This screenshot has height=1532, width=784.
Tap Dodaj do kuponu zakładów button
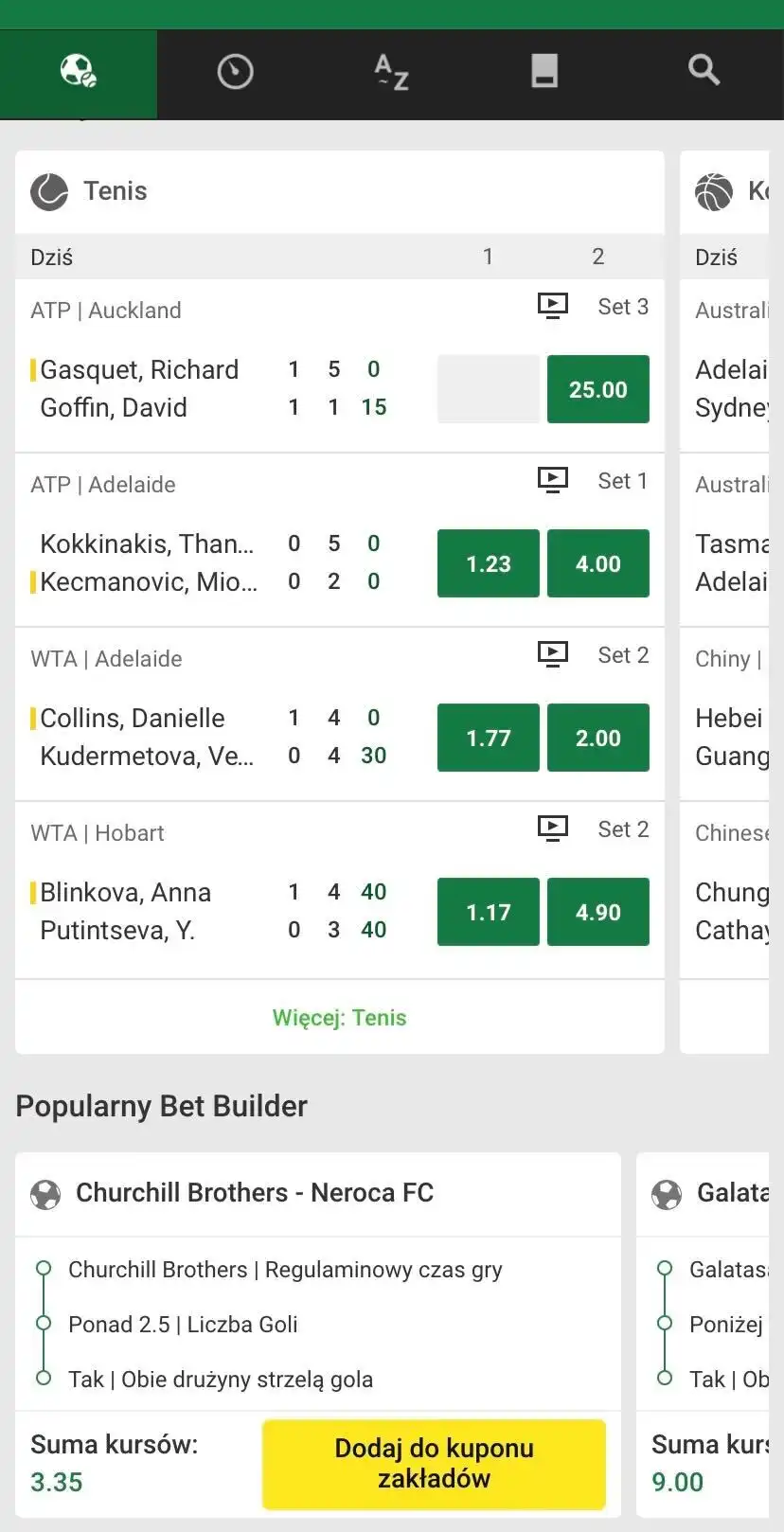click(x=434, y=1463)
